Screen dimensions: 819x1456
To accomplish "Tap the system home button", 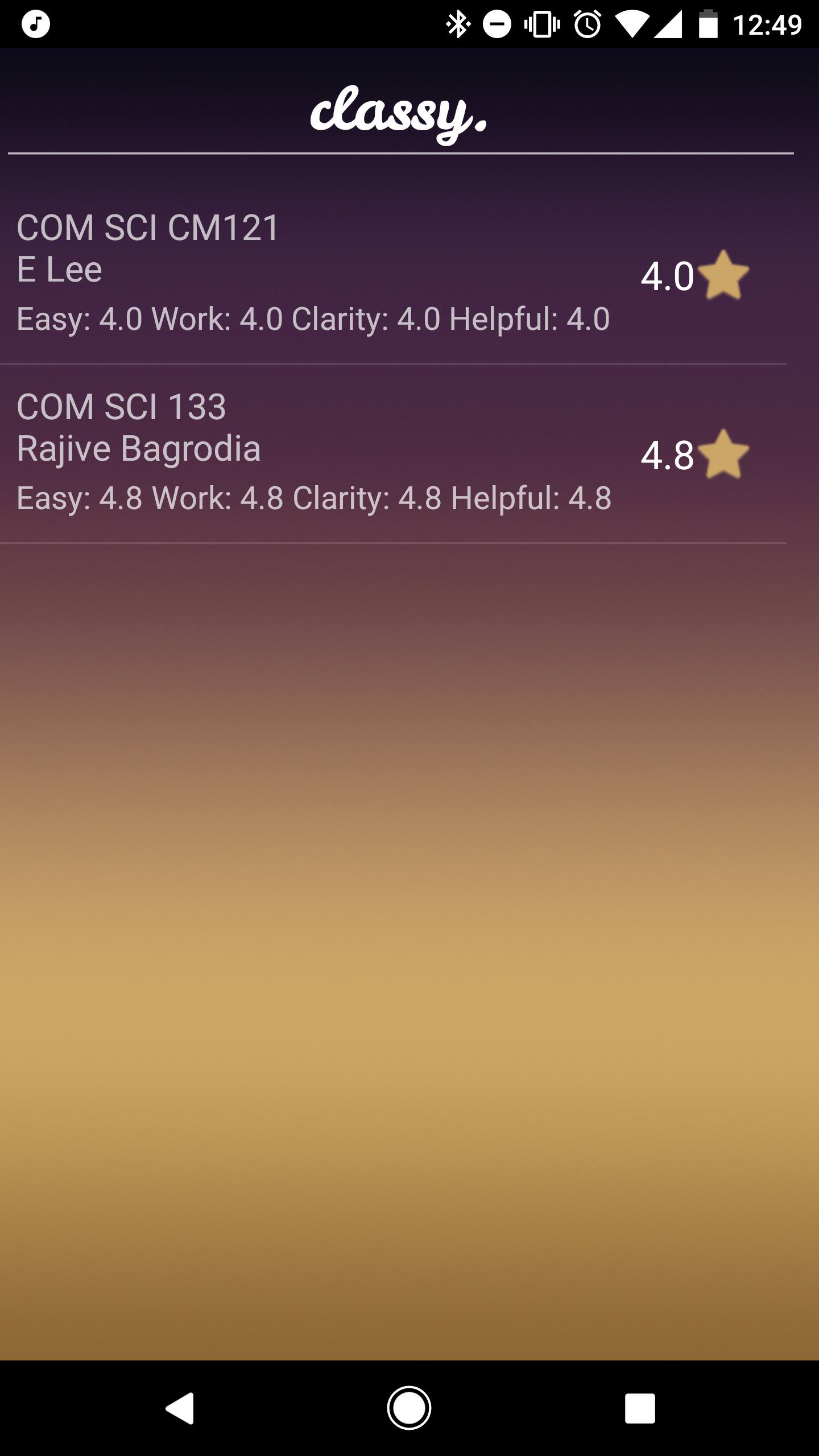I will [x=409, y=1408].
